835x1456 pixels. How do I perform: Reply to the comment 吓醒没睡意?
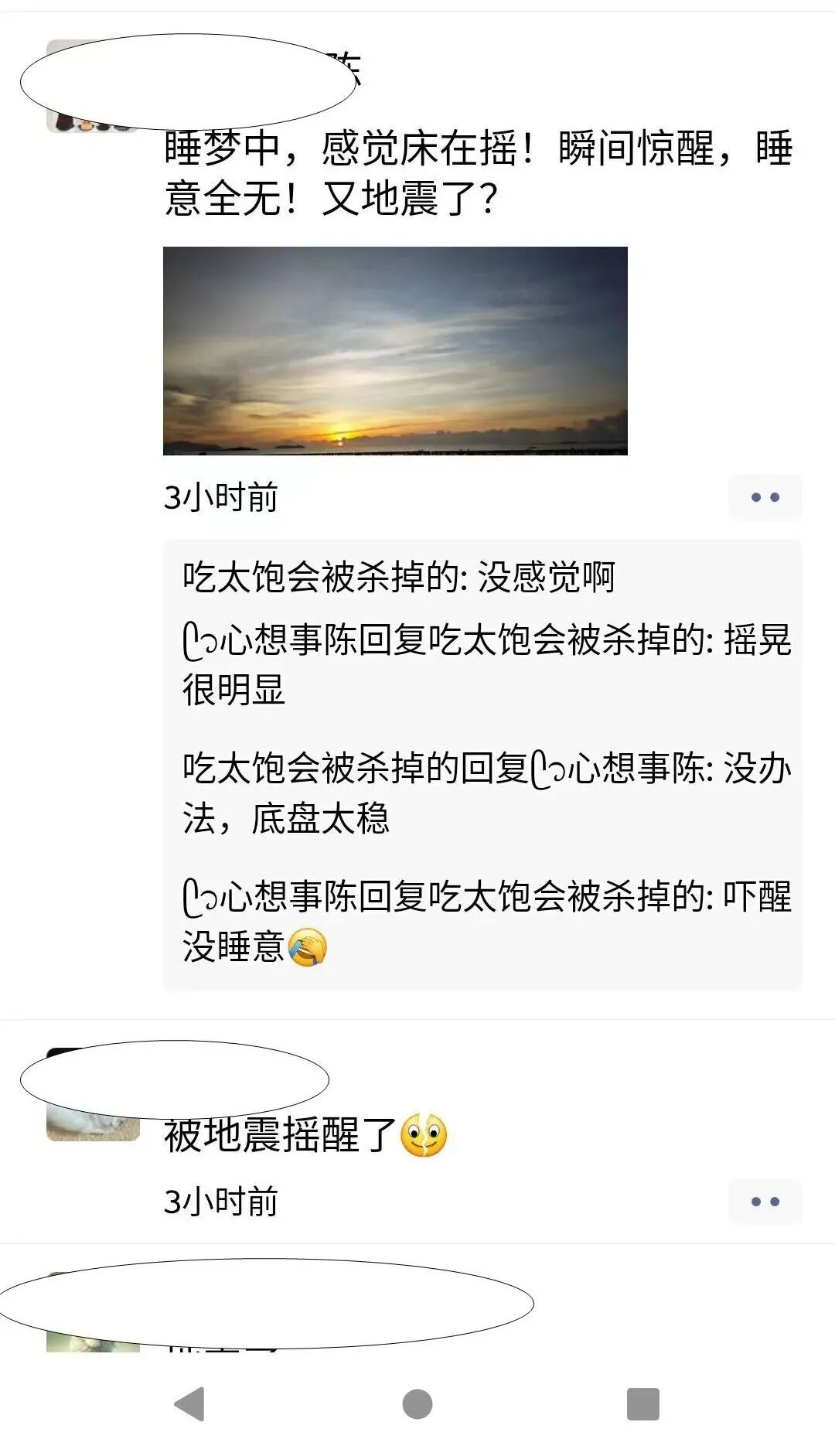487,921
